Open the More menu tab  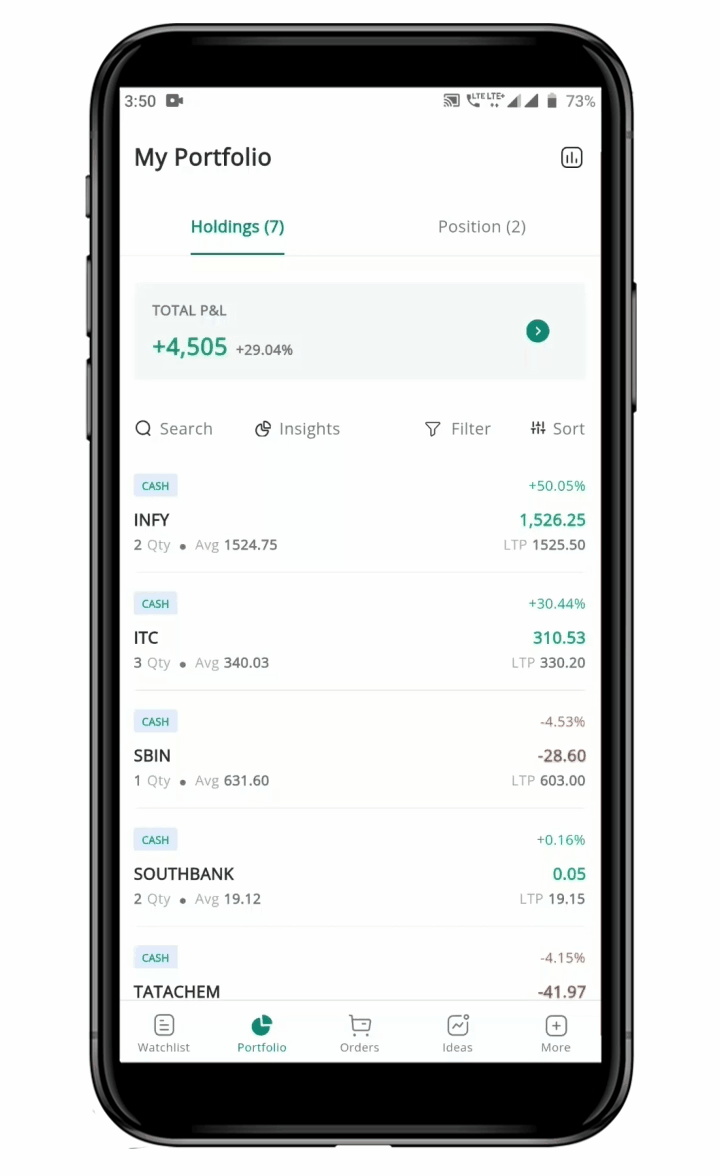[556, 1033]
